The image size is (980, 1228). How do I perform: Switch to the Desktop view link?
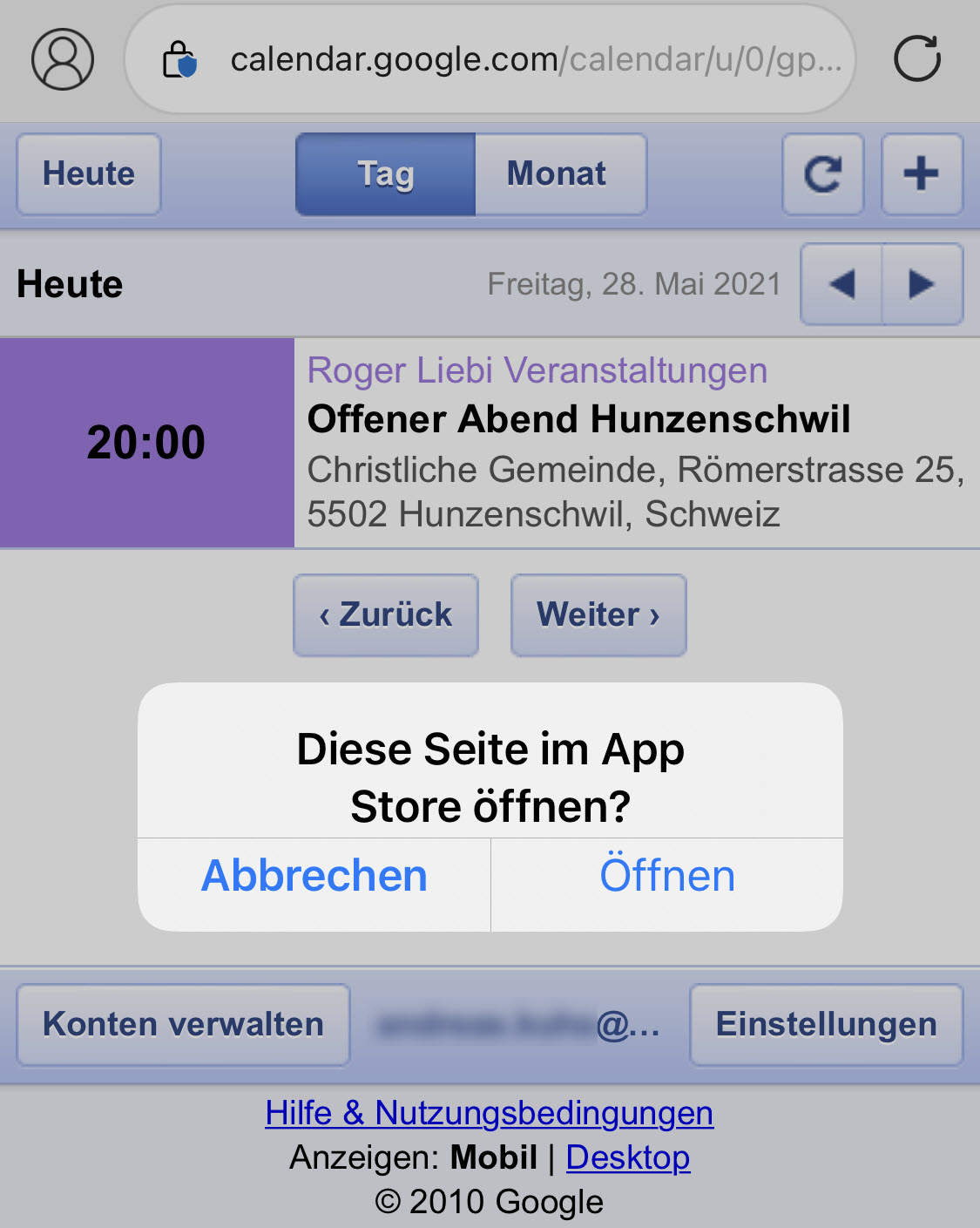(x=627, y=1157)
